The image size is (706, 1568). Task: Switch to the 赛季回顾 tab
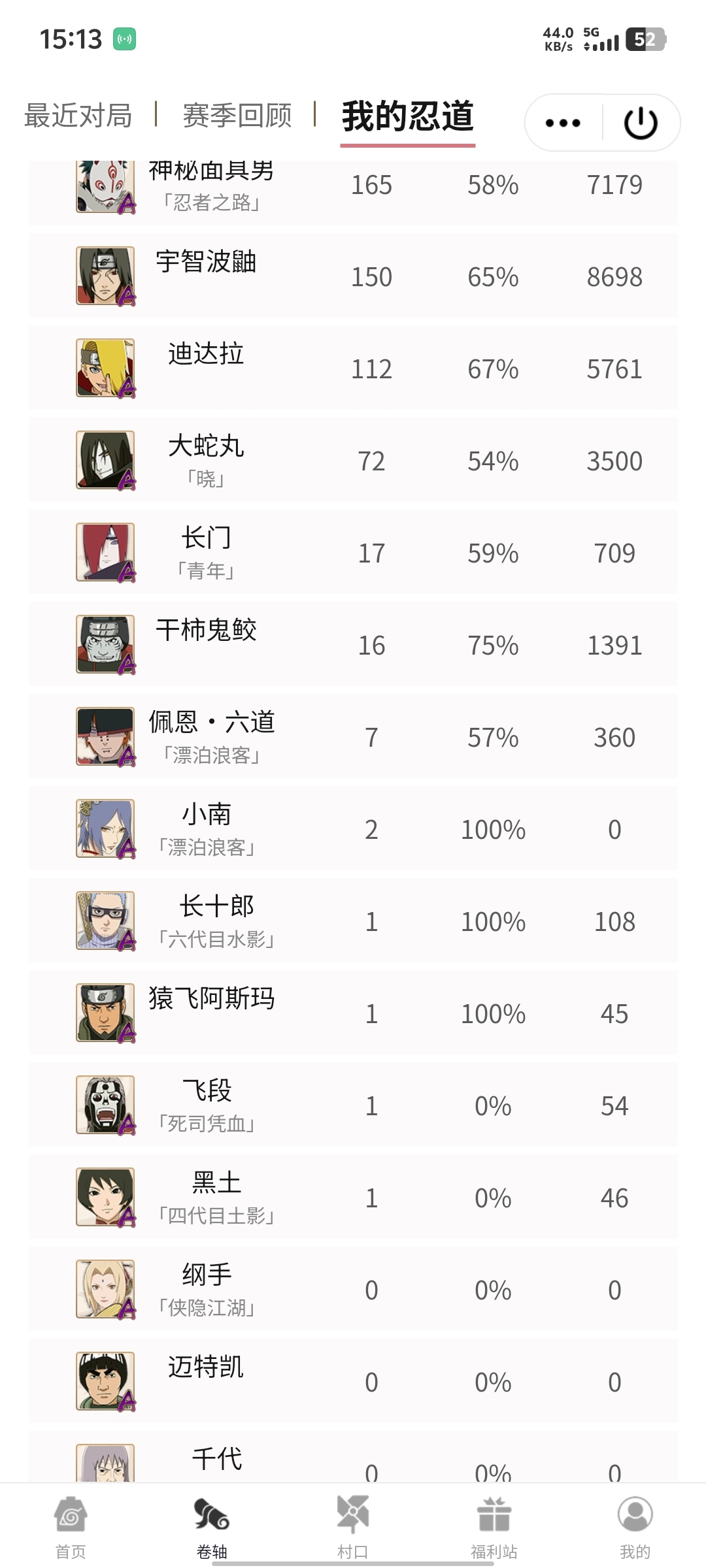click(237, 116)
